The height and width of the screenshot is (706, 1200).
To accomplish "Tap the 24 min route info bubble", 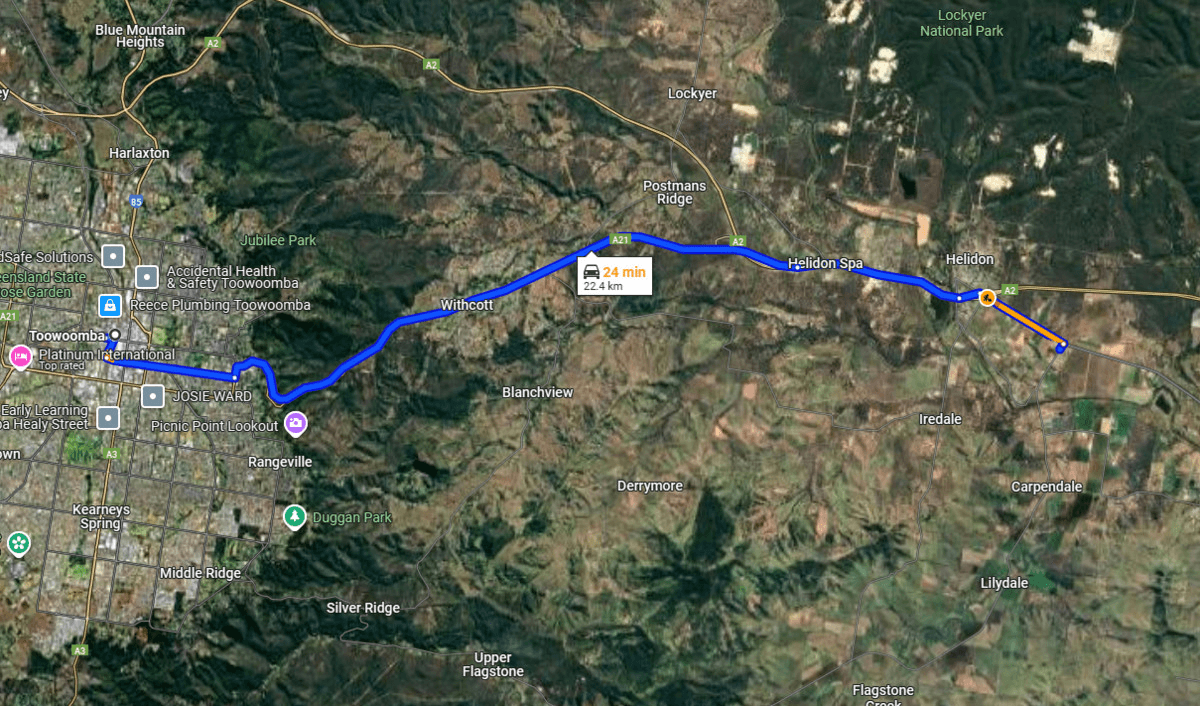I will click(614, 277).
